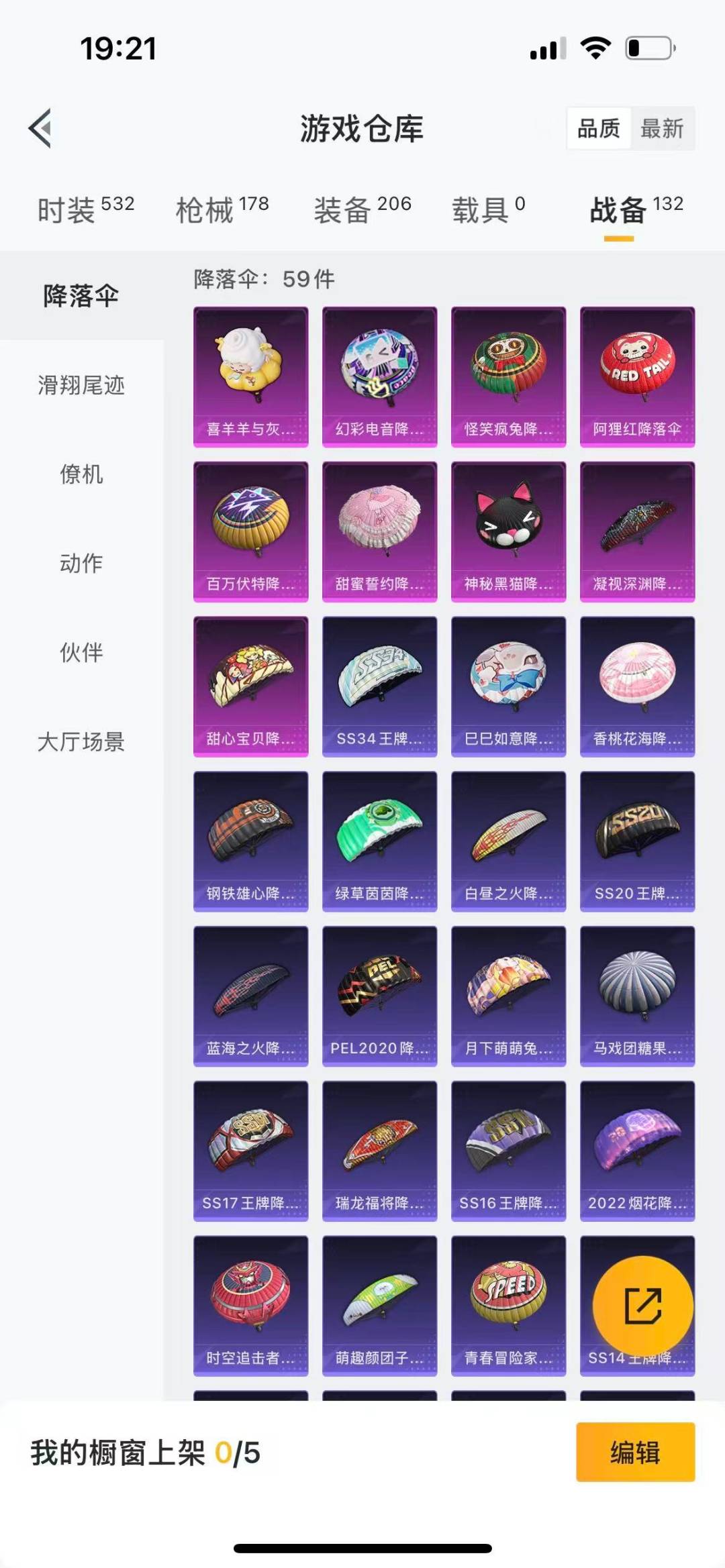The height and width of the screenshot is (1568, 725).
Task: Select the 马戏团糖果 parachute
Action: [x=637, y=995]
